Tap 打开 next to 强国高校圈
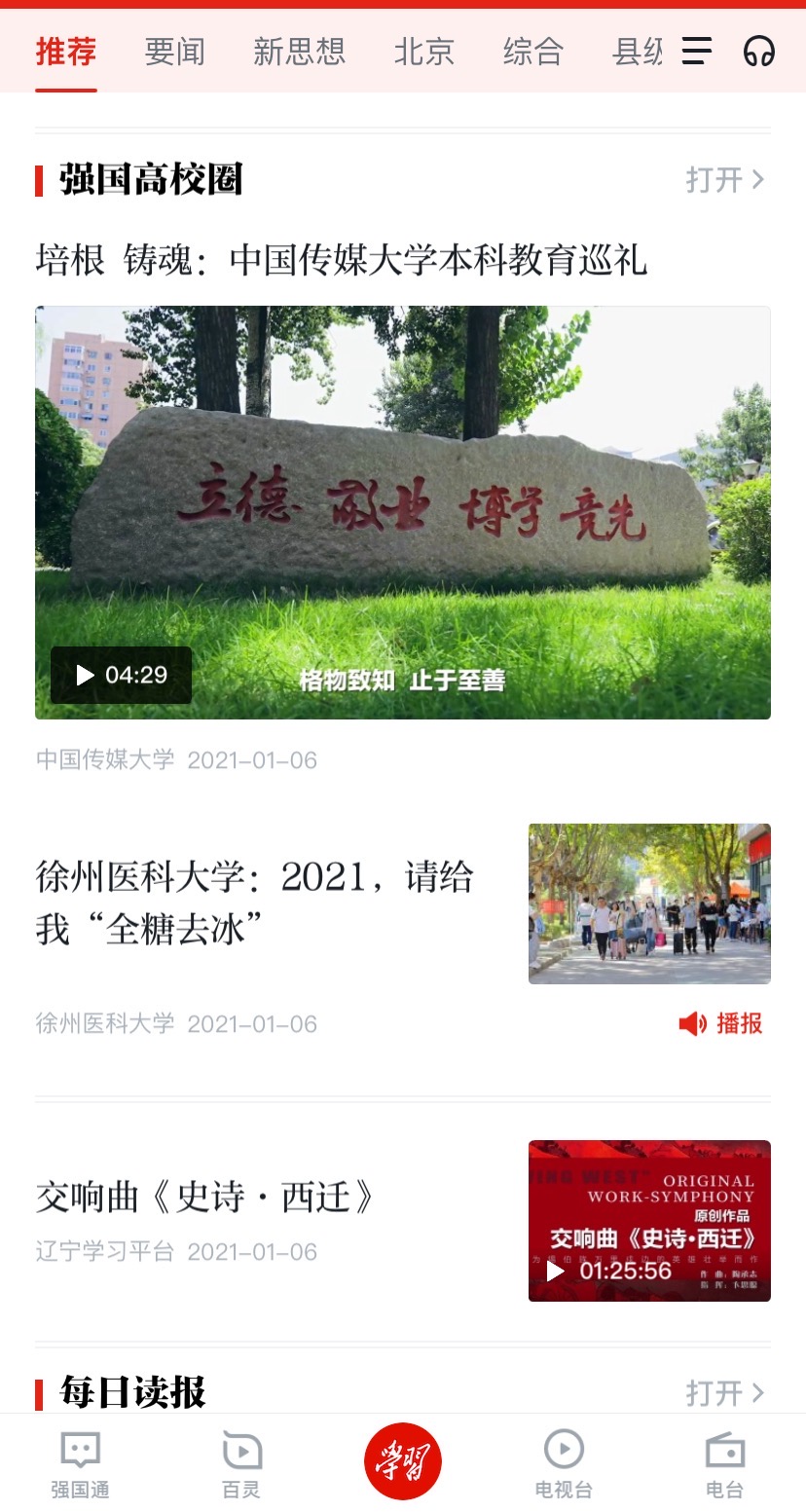Viewport: 806px width, 1512px height. click(x=724, y=180)
